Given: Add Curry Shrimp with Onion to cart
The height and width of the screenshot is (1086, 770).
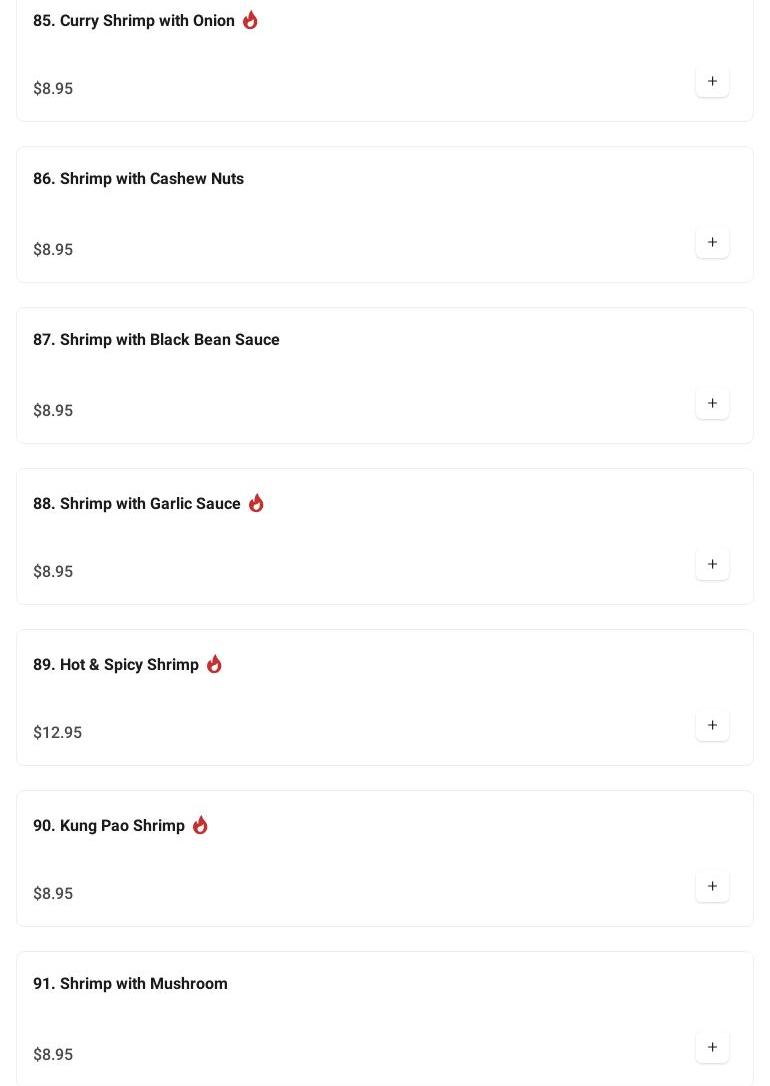Looking at the screenshot, I should click(x=712, y=81).
